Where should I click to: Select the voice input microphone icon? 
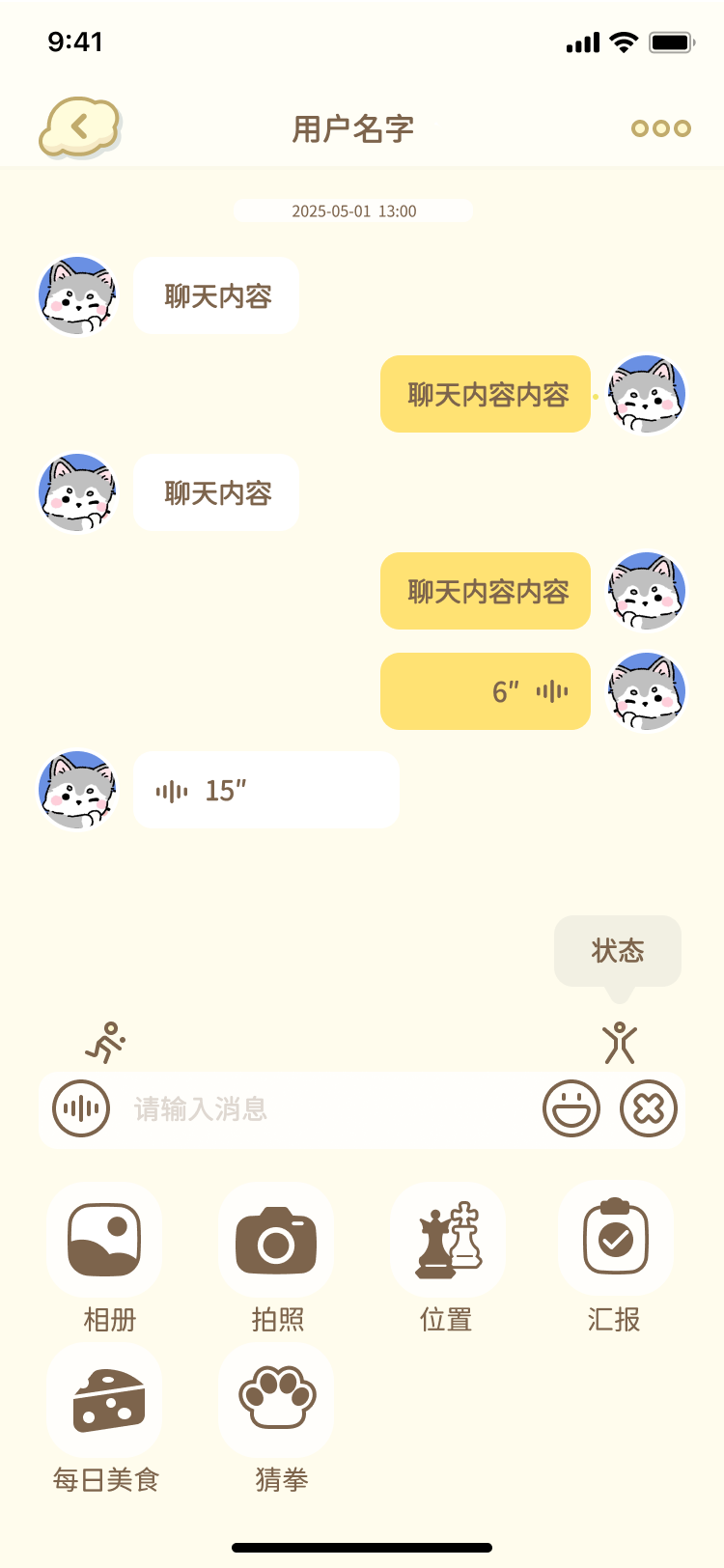coord(80,1108)
